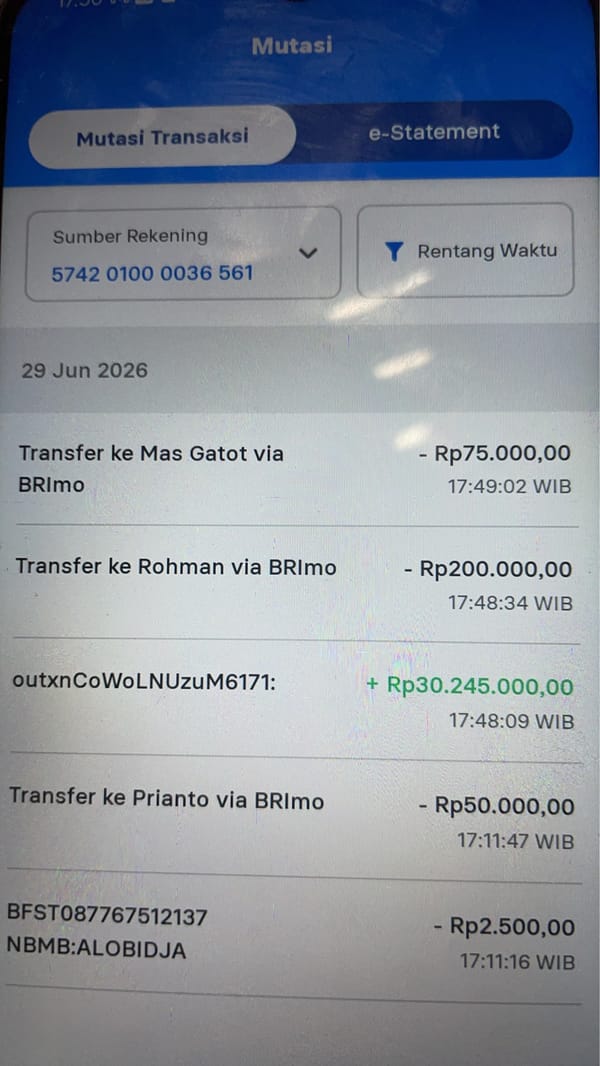Select the Mutasi Transaksi tab
Viewport: 600px width, 1066px height.
162,138
